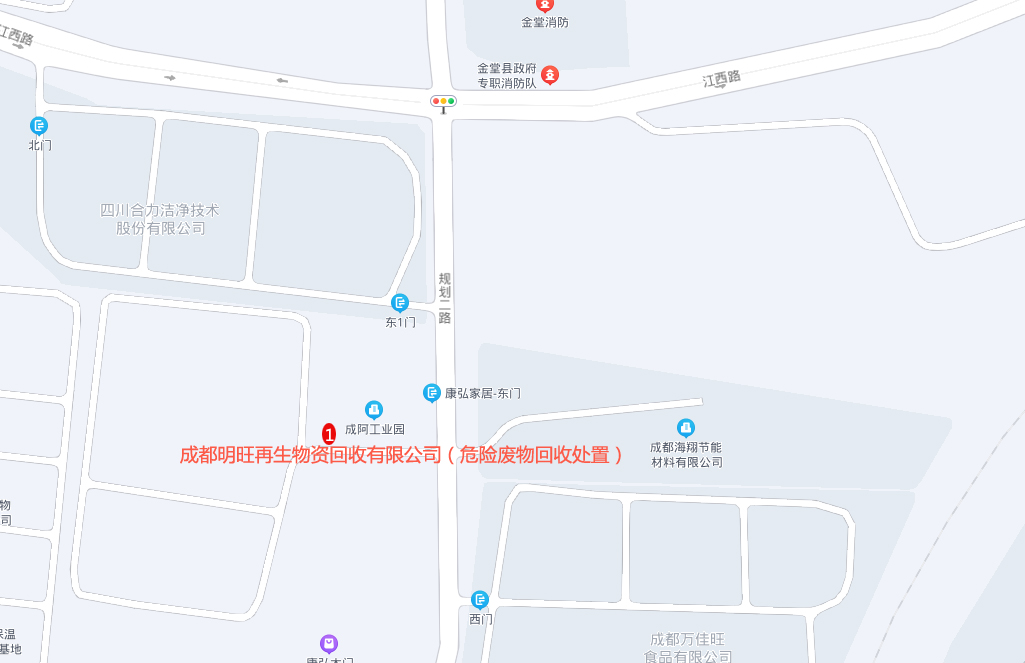Select the 成阿工业园 map point

click(374, 409)
